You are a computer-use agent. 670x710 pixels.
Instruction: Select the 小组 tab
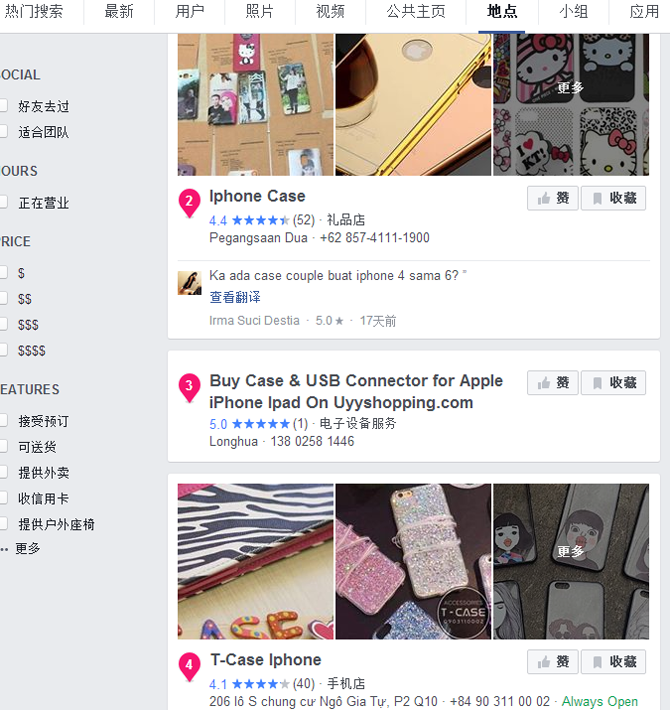click(x=573, y=12)
